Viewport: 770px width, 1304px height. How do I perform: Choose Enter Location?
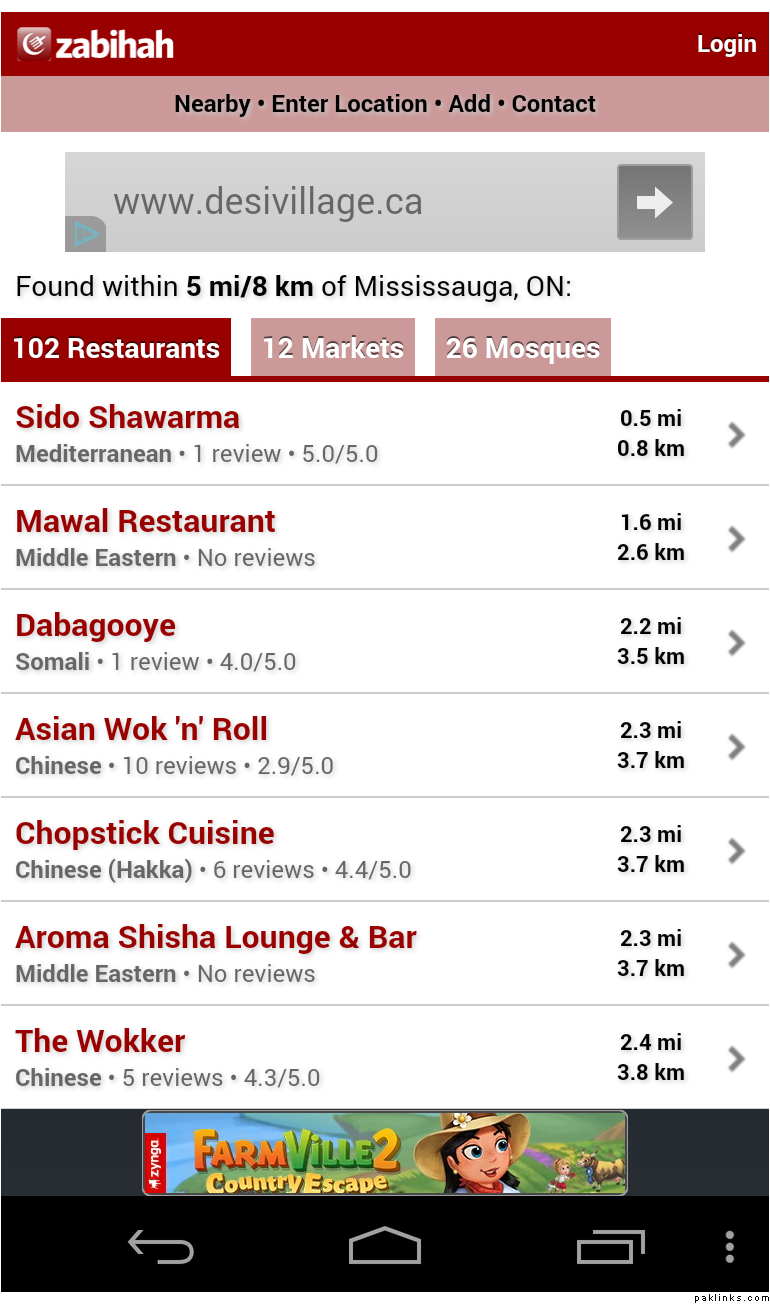pos(349,104)
